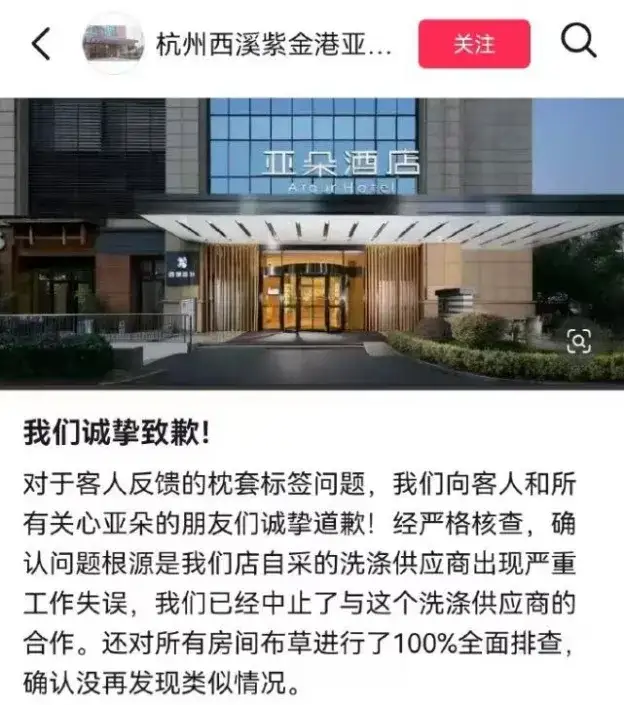The height and width of the screenshot is (705, 624).
Task: Go back using the arrow
Action: (41, 45)
